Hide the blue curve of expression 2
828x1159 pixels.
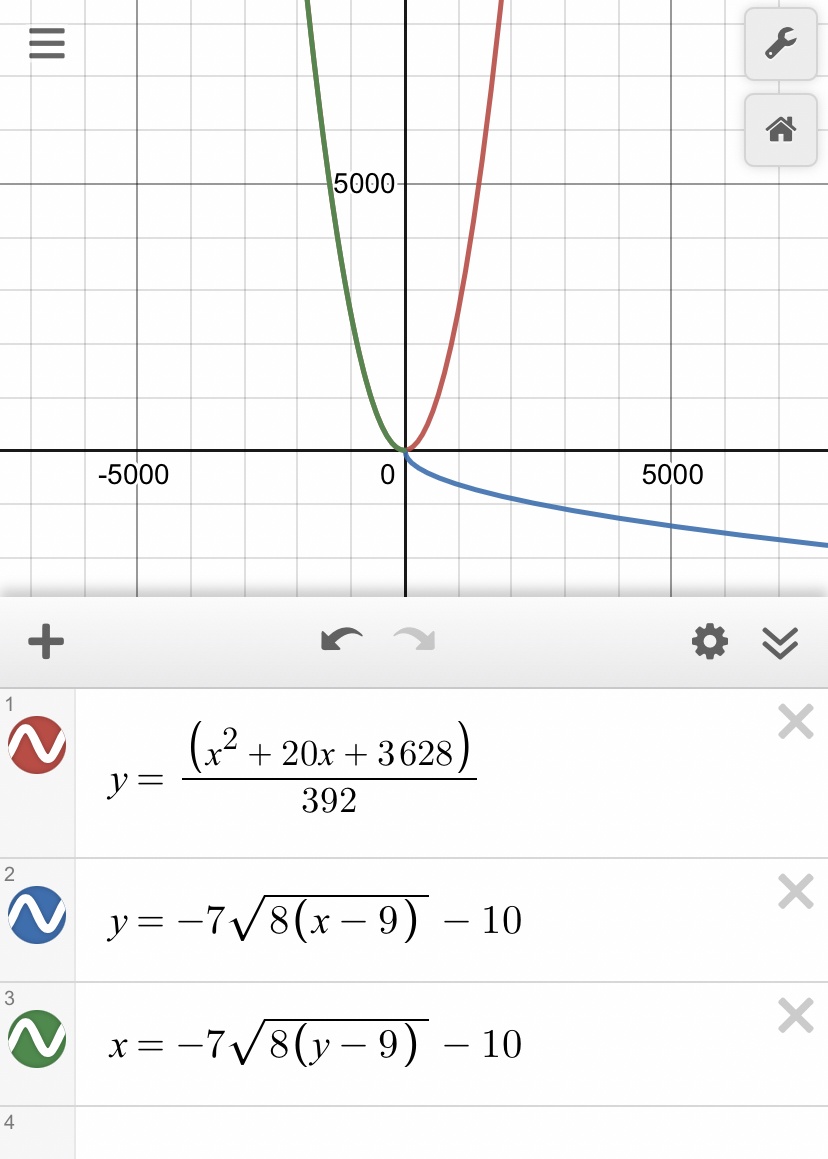pyautogui.click(x=37, y=916)
